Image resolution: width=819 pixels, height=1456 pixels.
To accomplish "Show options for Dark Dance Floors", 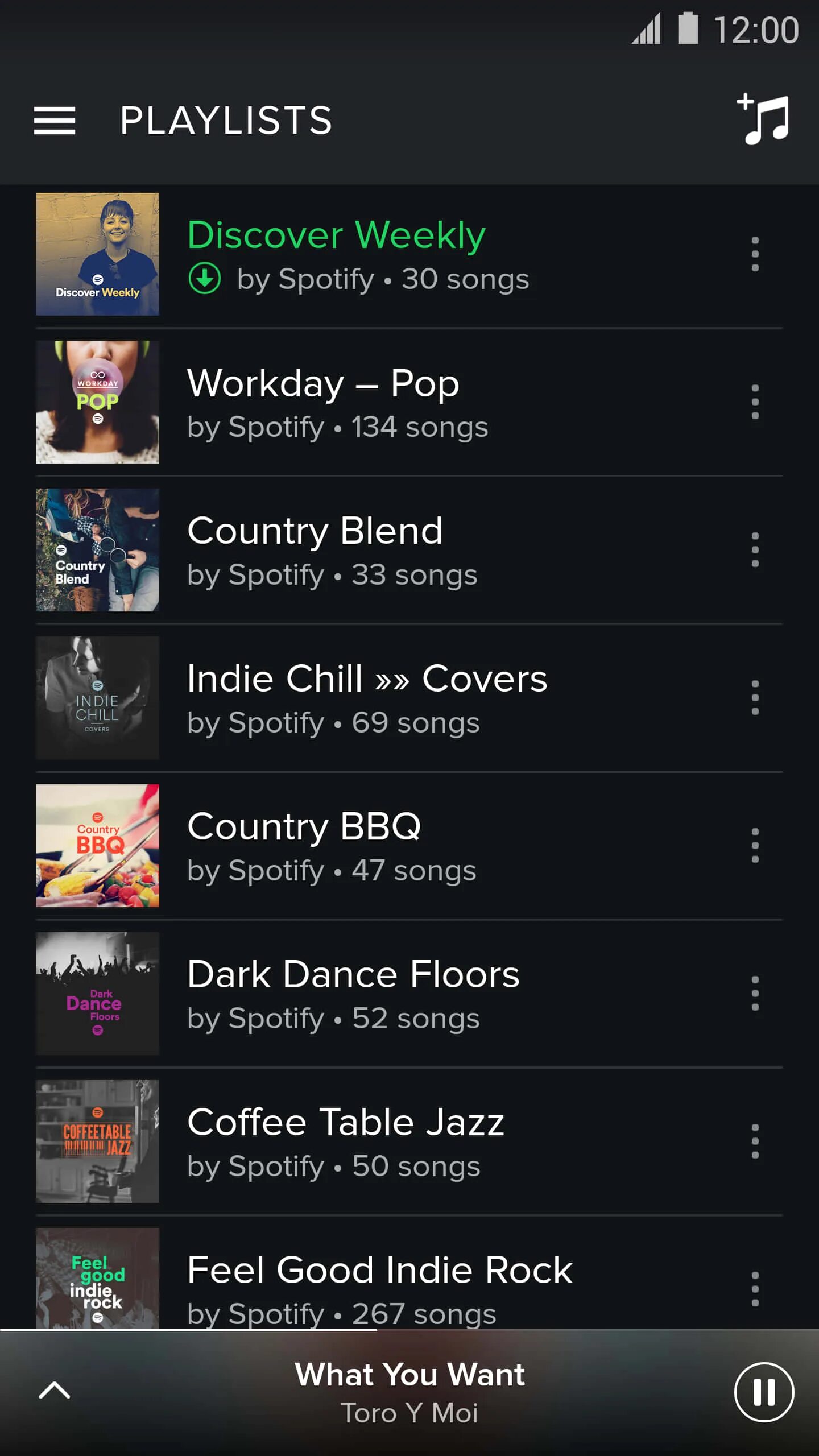I will click(x=755, y=993).
